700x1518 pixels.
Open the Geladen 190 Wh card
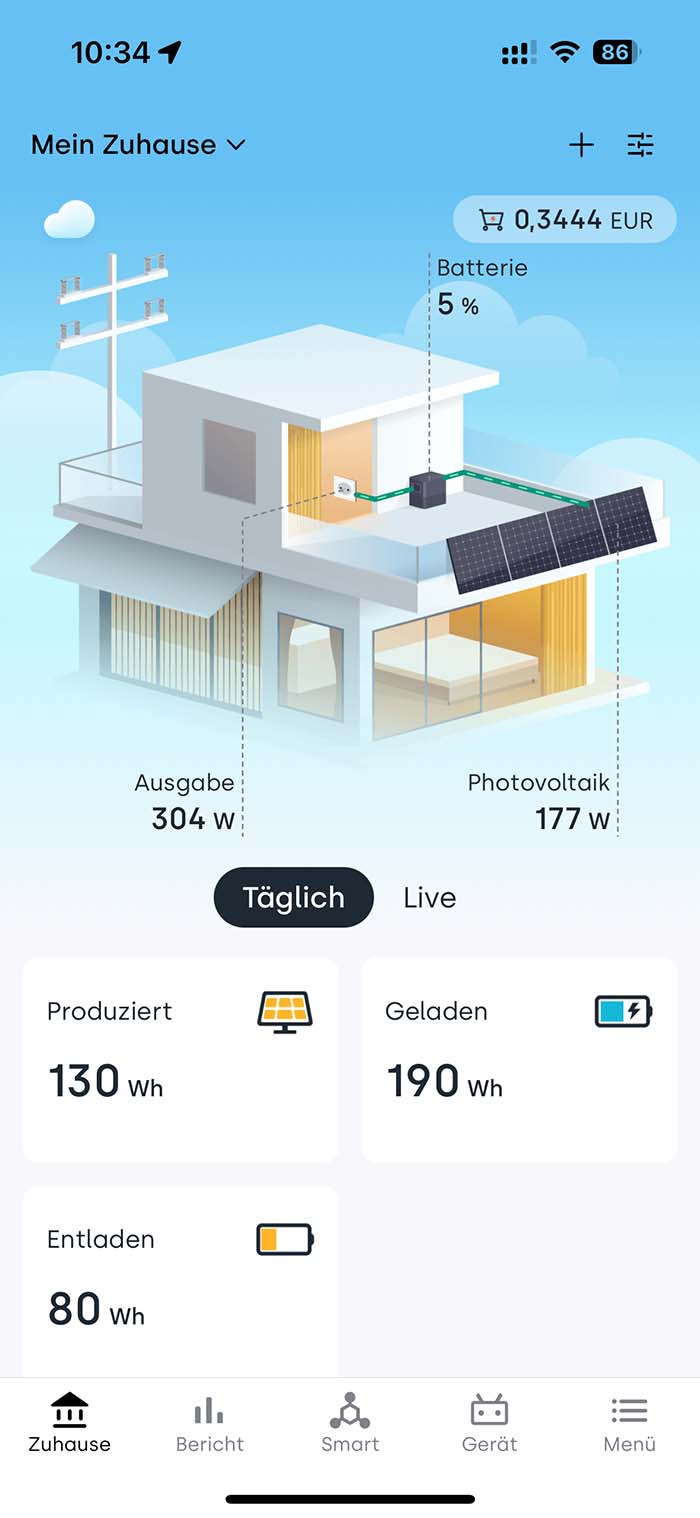(519, 1060)
